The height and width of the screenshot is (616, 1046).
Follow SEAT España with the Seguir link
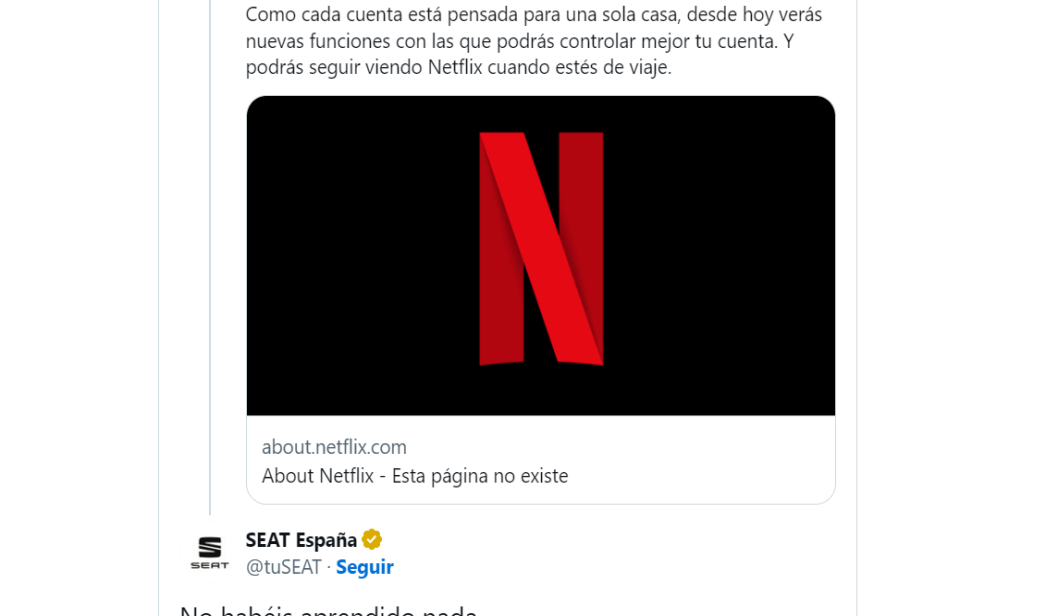[x=364, y=567]
